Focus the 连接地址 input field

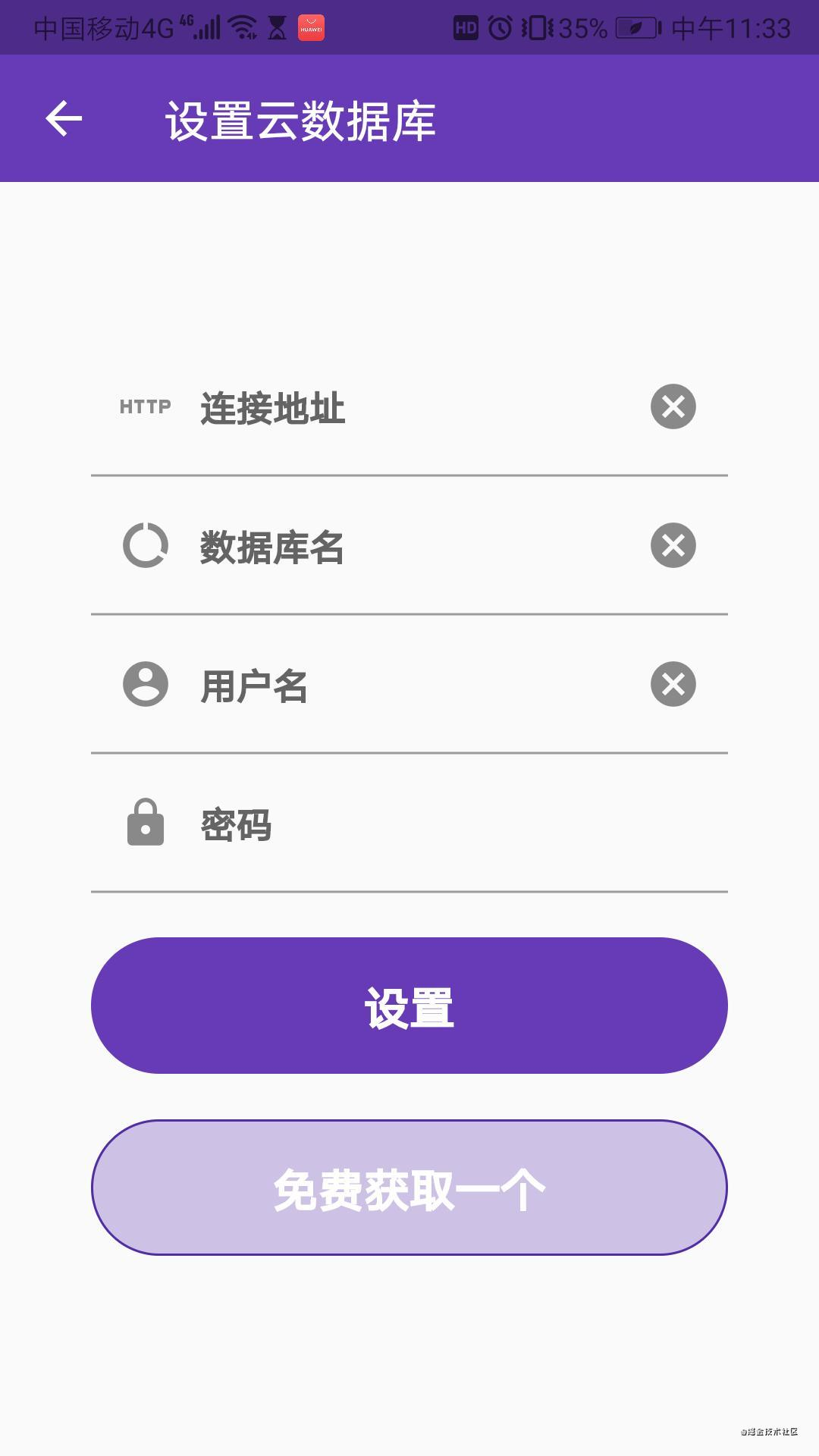tap(409, 408)
